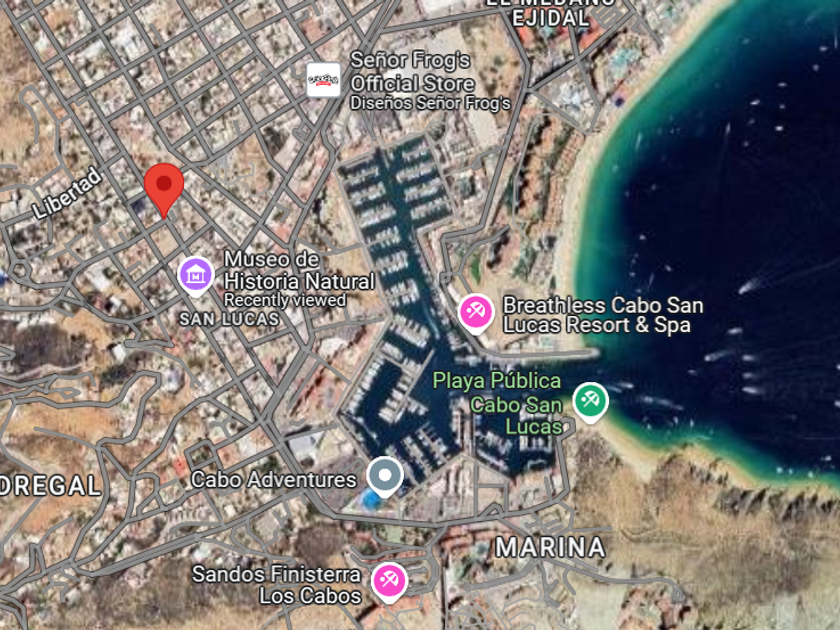Select the Museo de Historia Natural marker

point(196,276)
